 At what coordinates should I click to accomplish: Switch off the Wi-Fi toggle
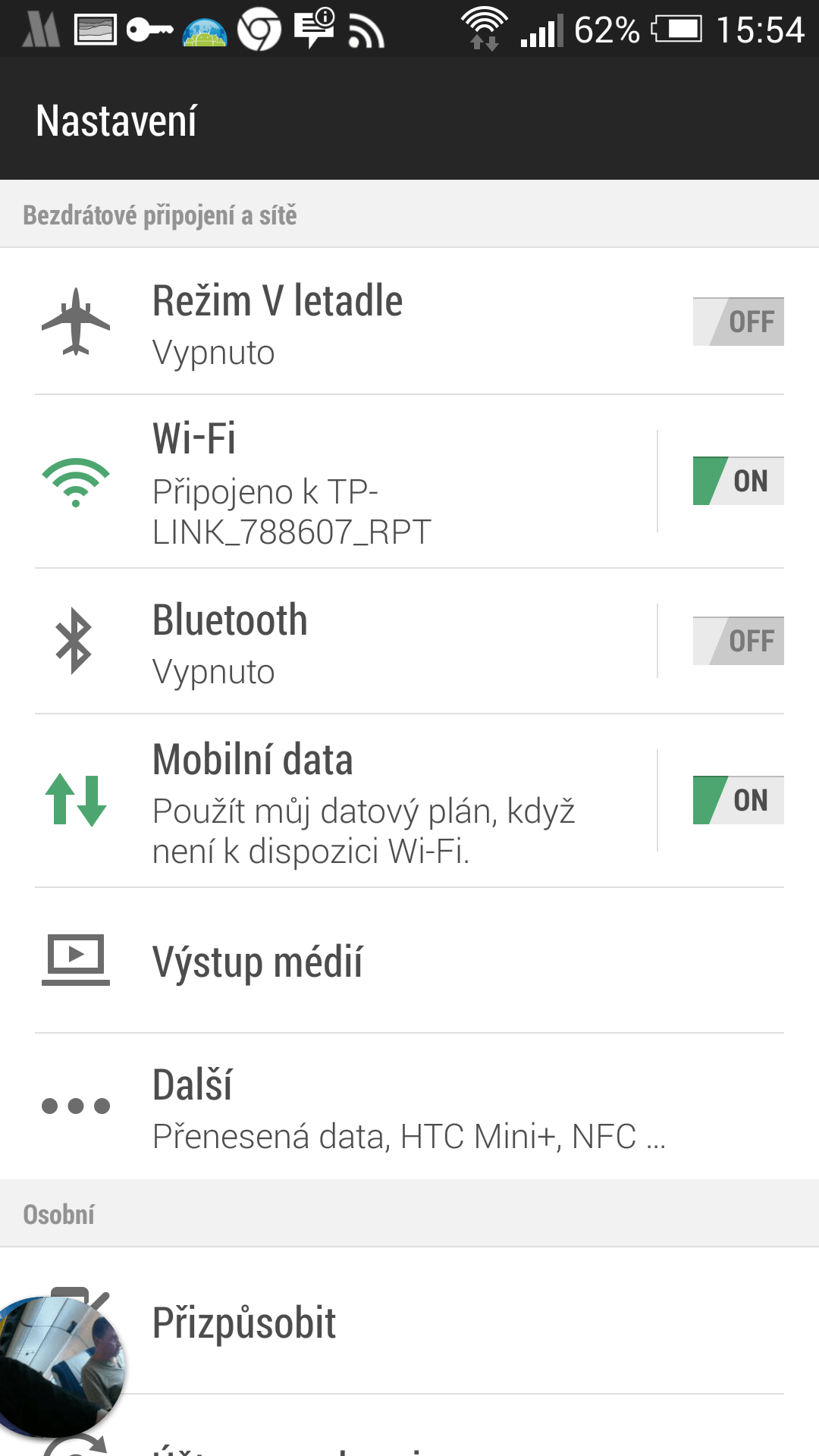pyautogui.click(x=738, y=481)
